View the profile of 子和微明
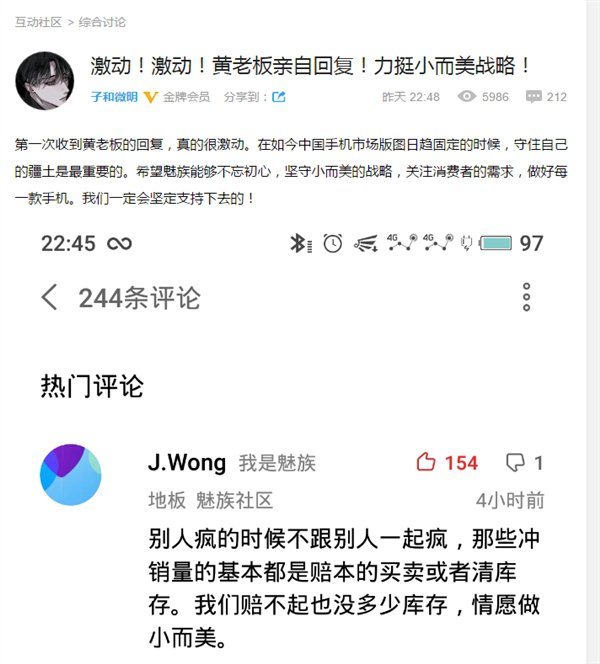Viewport: 600px width, 664px height. [112, 97]
